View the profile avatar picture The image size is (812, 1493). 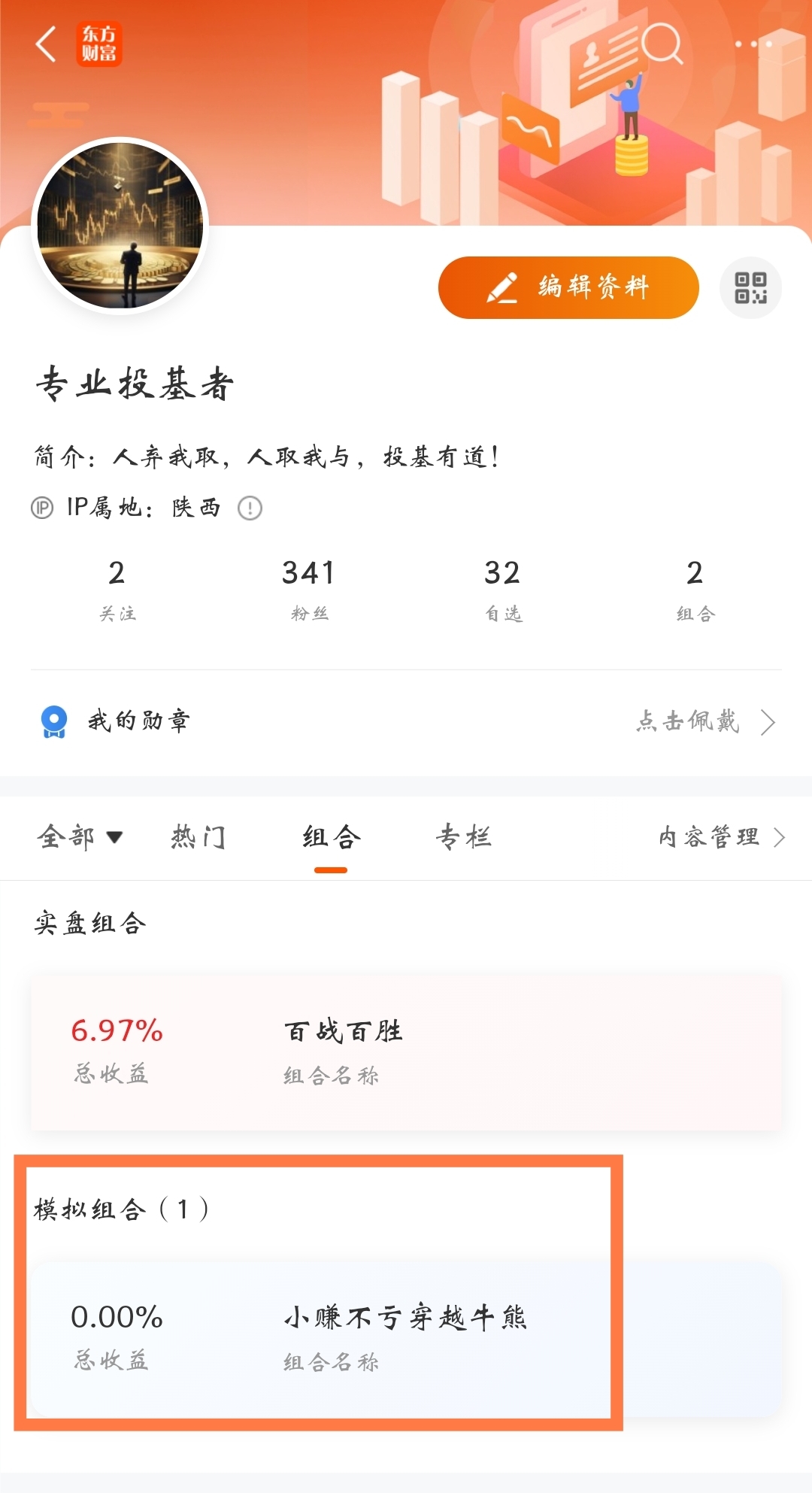coord(120,226)
